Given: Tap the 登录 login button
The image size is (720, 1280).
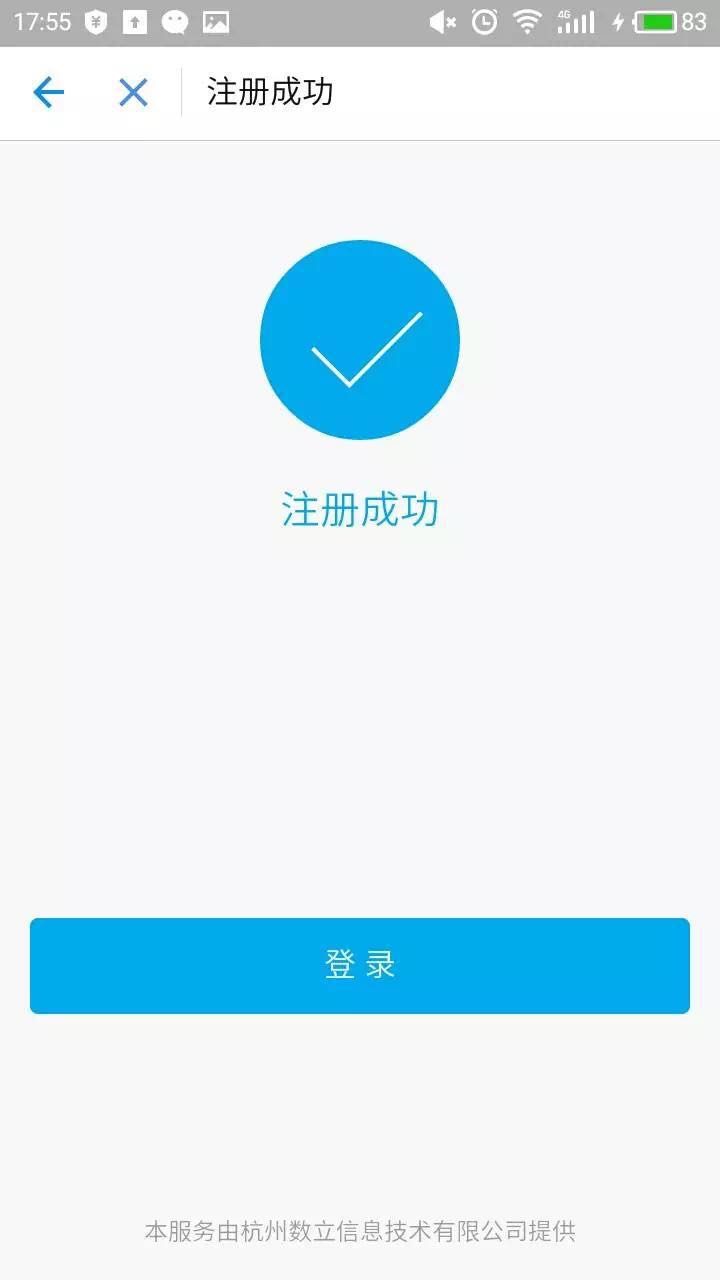Looking at the screenshot, I should pos(360,966).
